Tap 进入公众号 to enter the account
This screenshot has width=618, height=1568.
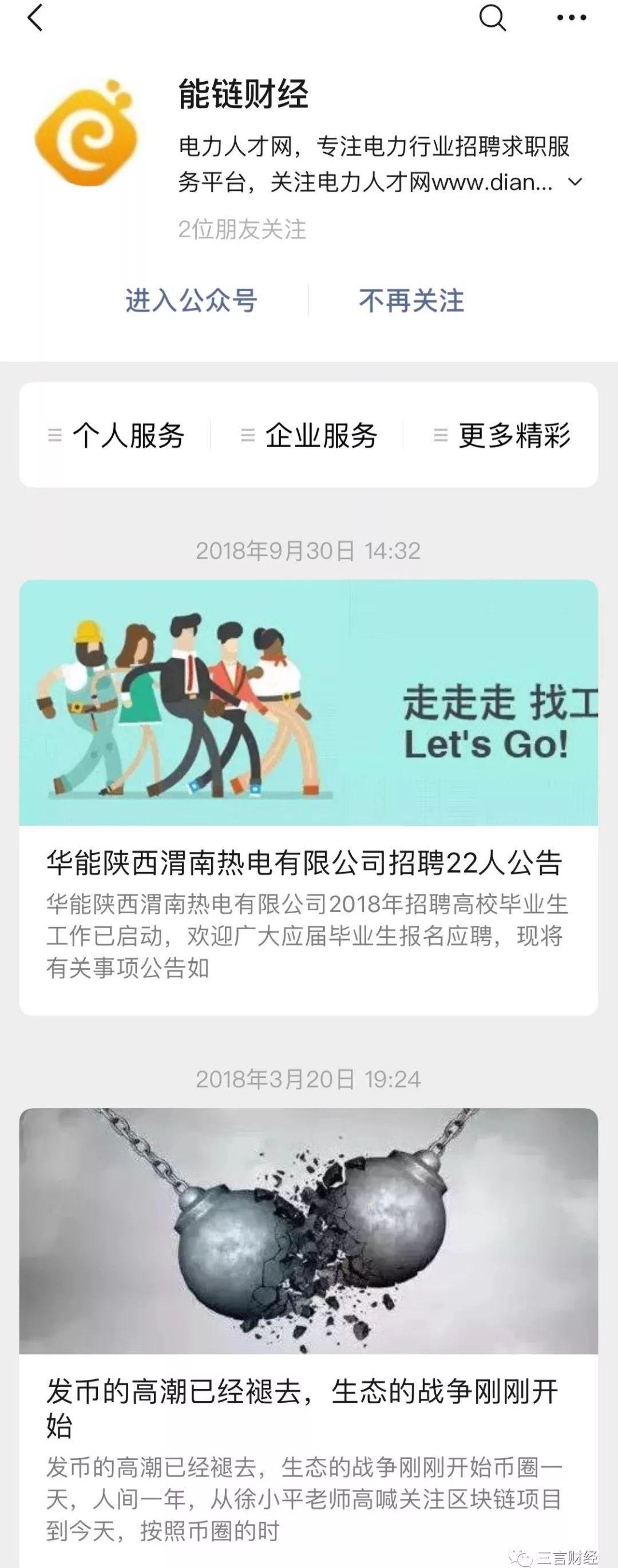191,301
